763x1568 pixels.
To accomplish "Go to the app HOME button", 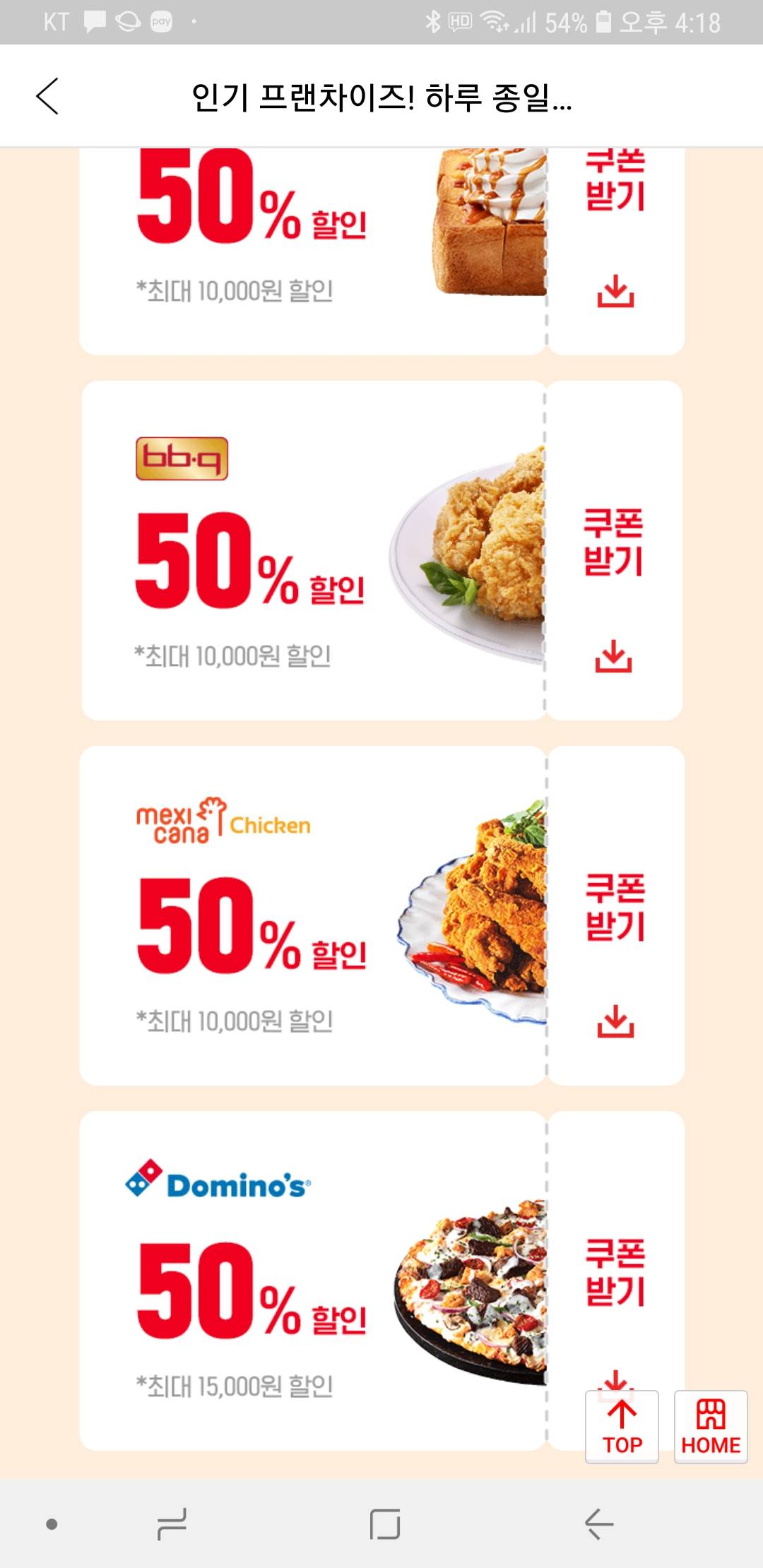I will (x=710, y=1427).
